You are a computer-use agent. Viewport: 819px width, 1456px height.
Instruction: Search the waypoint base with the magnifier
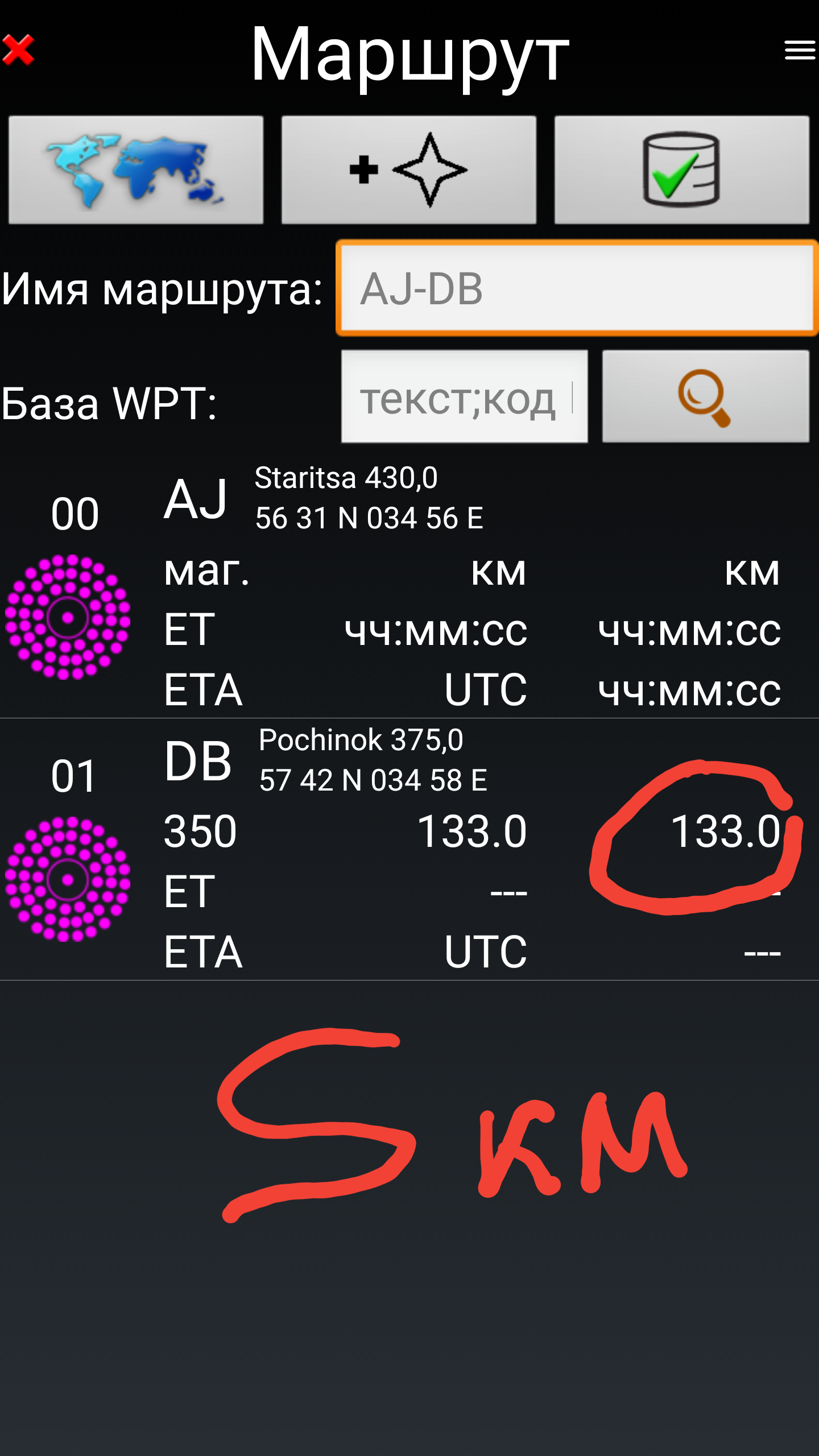(x=705, y=397)
